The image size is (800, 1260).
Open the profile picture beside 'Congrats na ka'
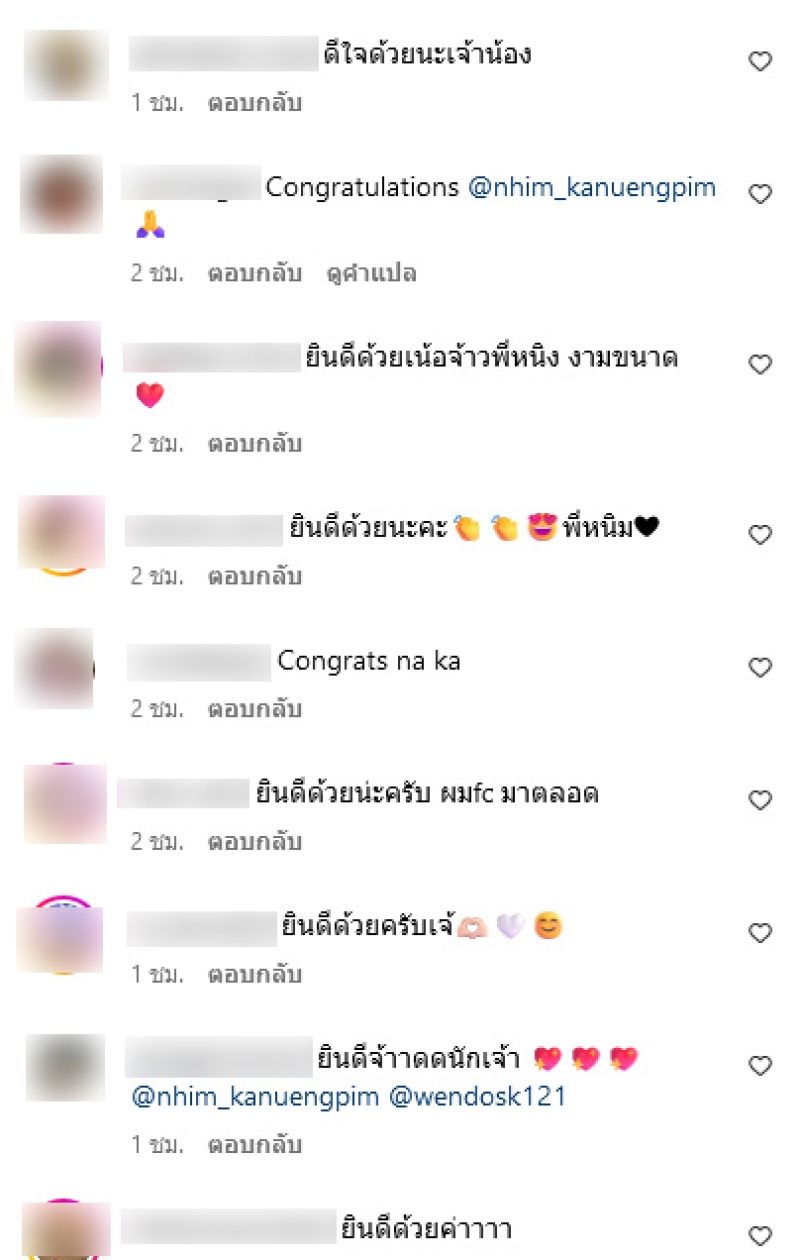(x=56, y=668)
